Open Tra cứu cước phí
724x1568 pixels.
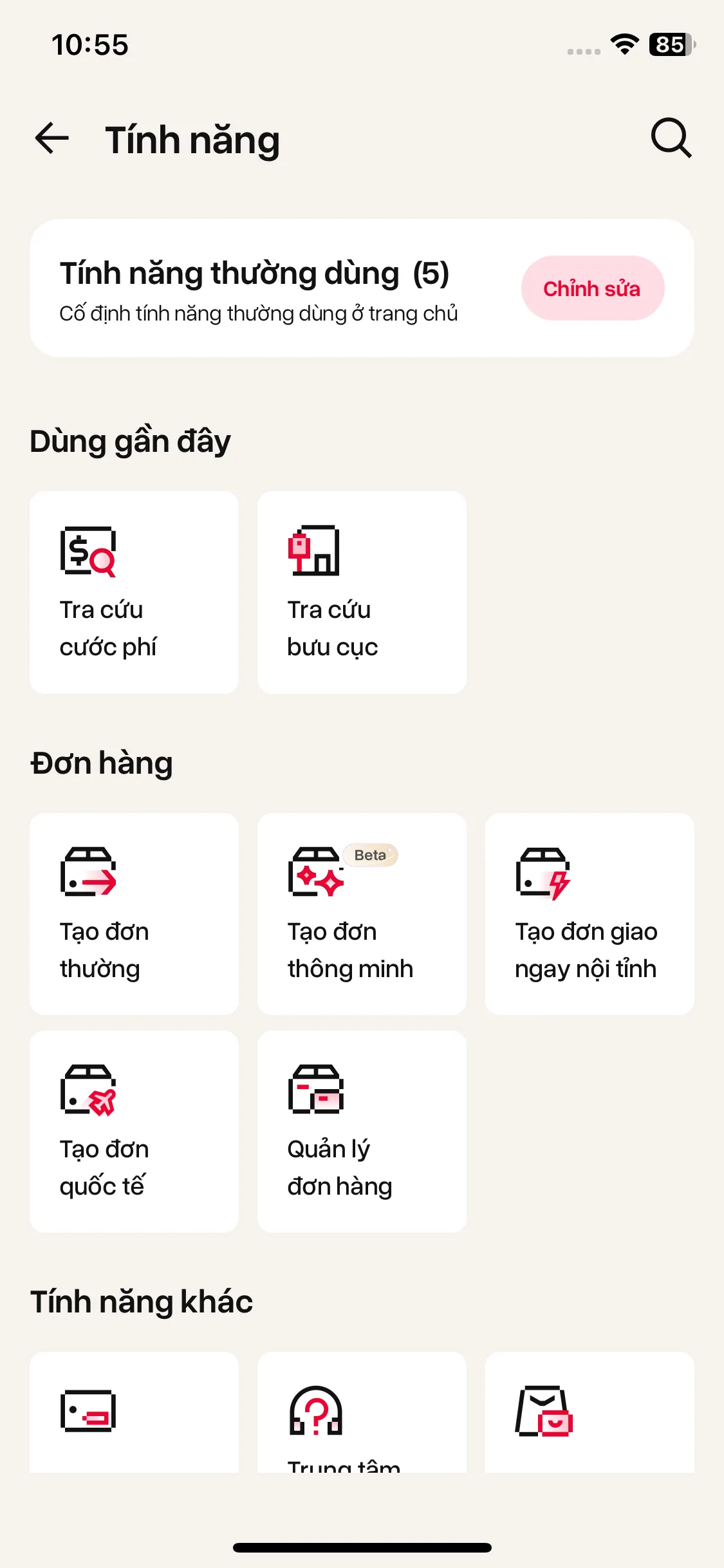(134, 592)
